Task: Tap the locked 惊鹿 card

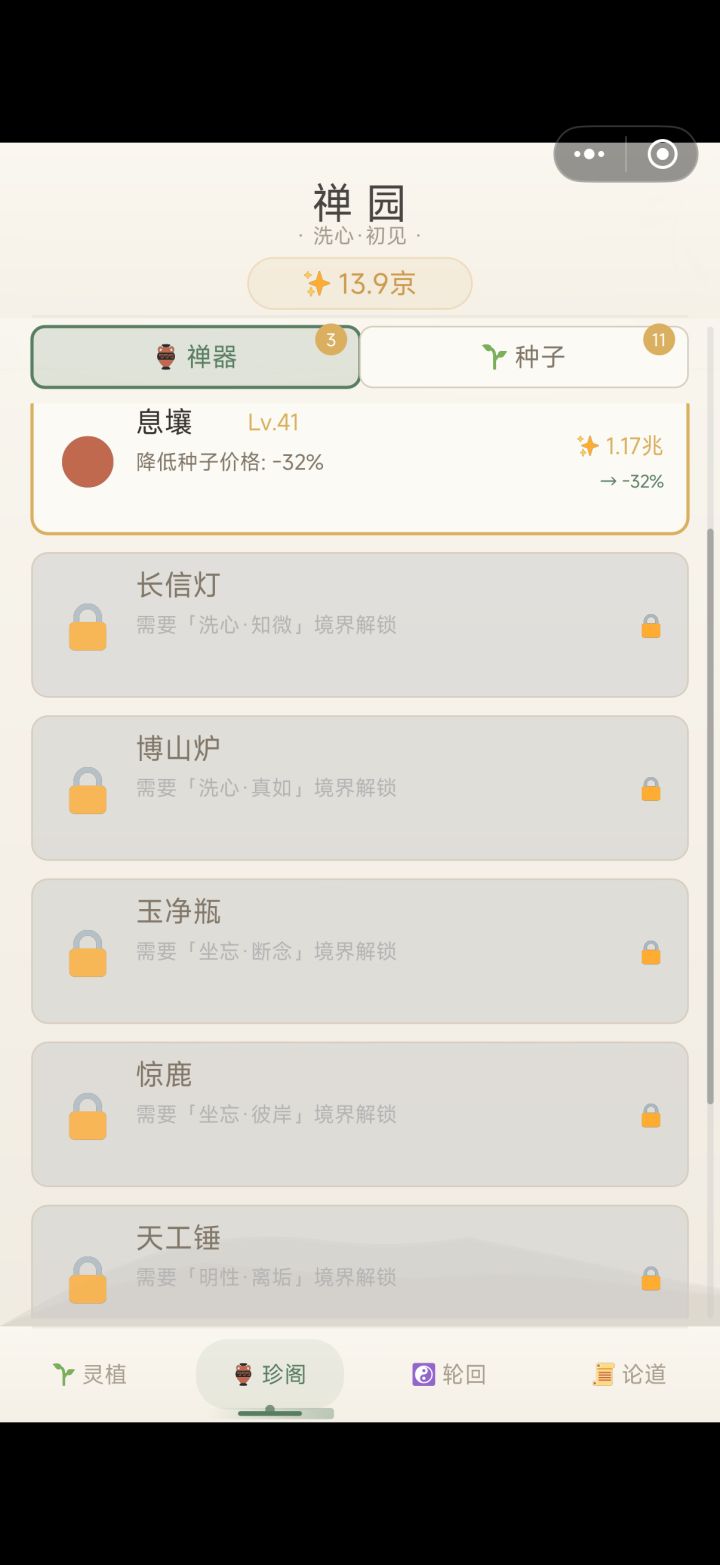Action: pos(360,1113)
